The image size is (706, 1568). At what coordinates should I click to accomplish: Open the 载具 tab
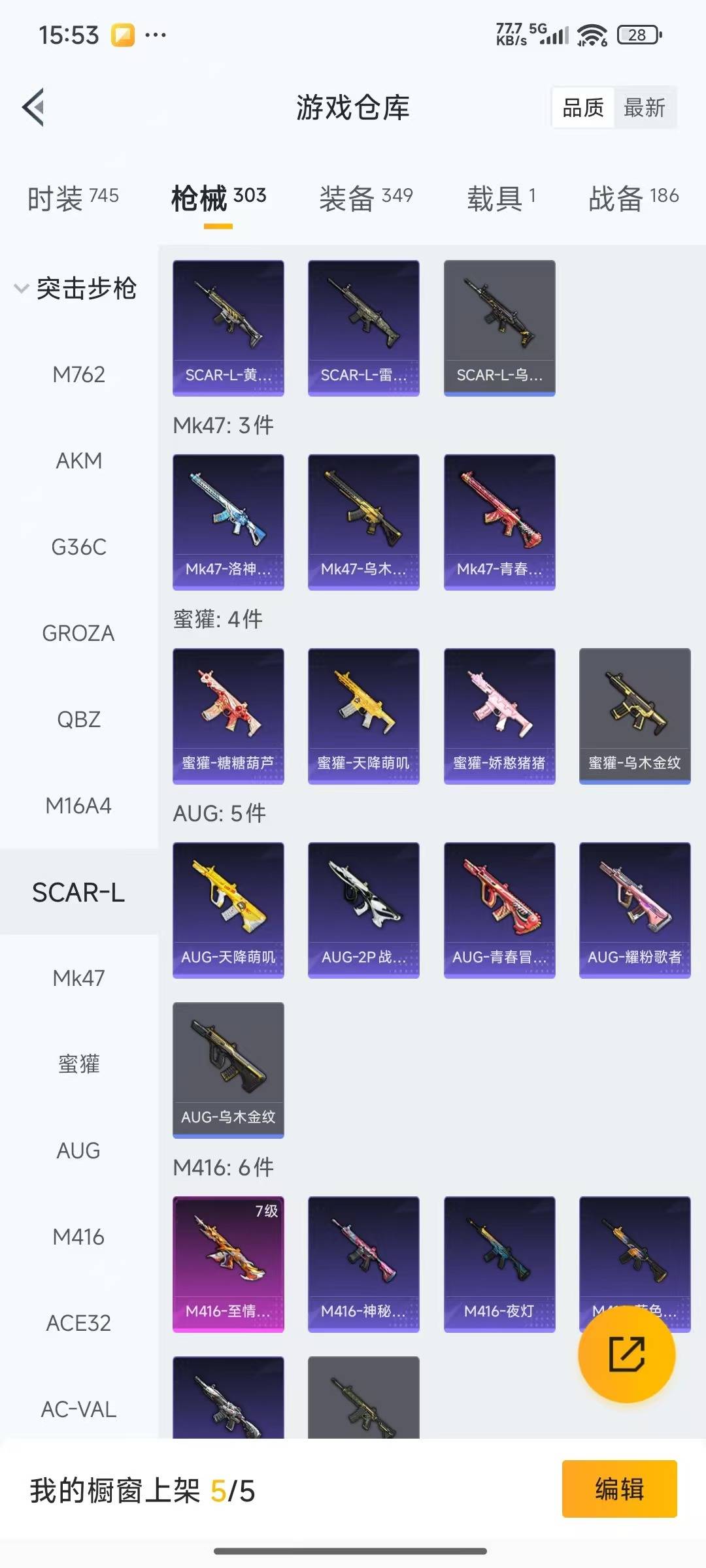click(501, 197)
